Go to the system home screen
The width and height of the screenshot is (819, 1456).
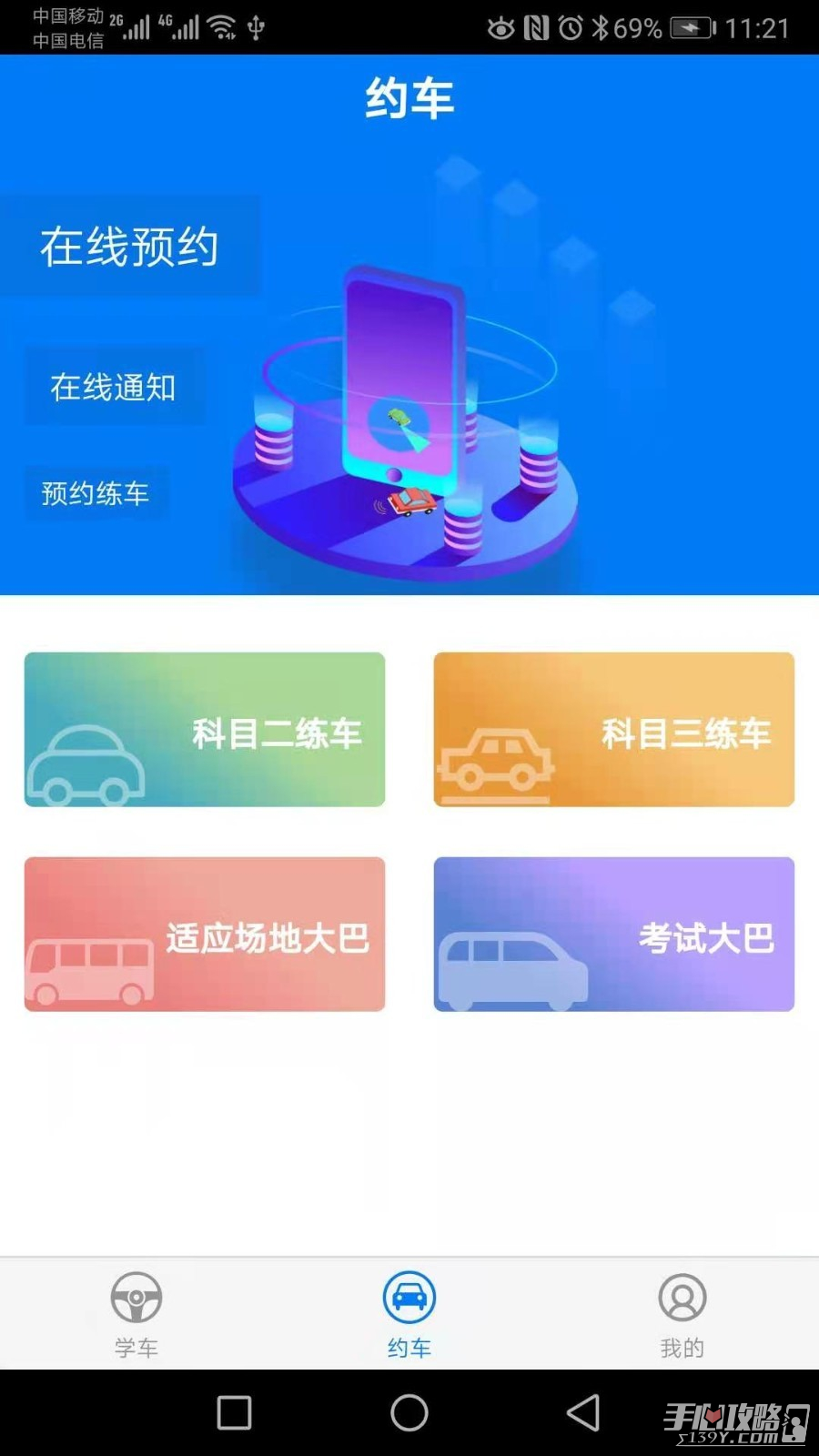coord(409,1412)
